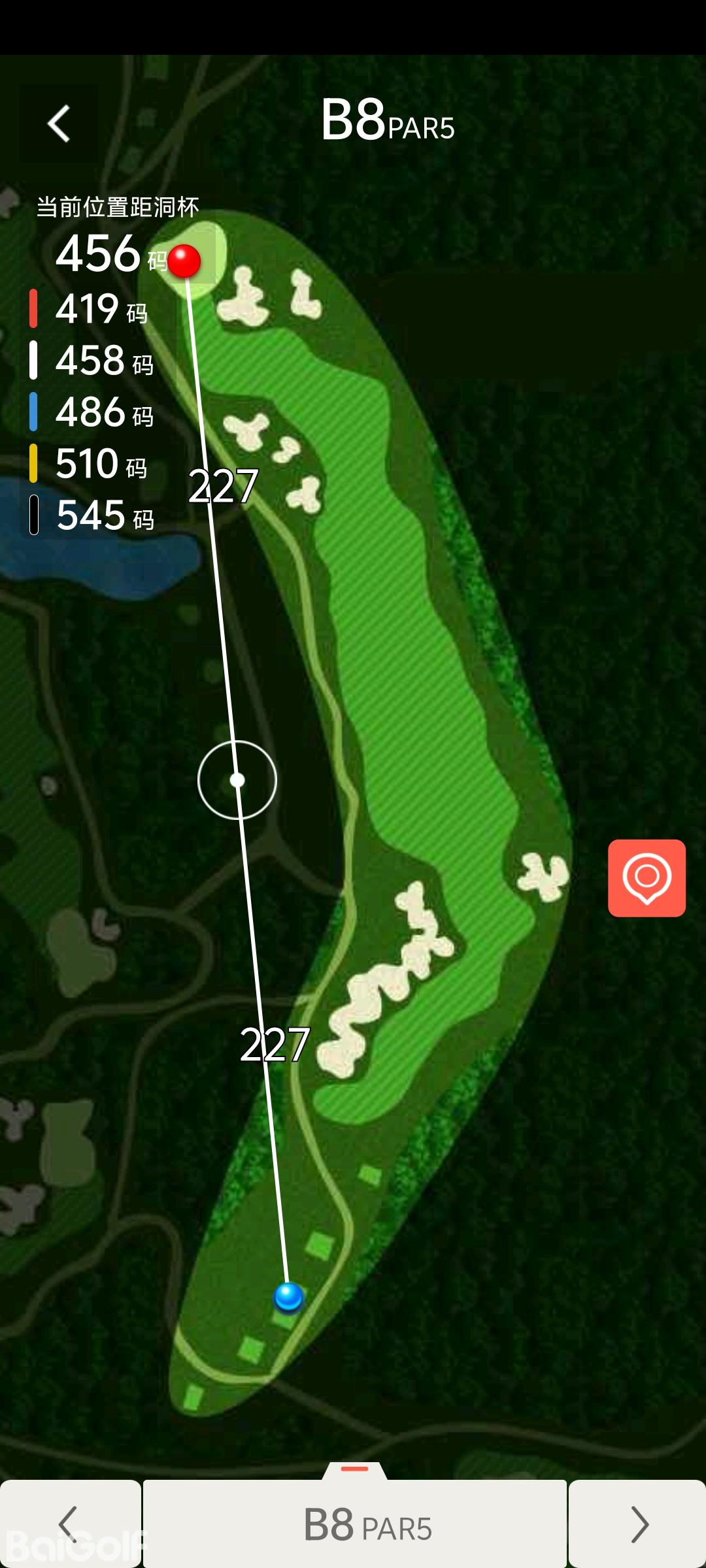Viewport: 706px width, 1568px height.
Task: Open the B8 PAR5 hole selector bar
Action: coord(355,1524)
